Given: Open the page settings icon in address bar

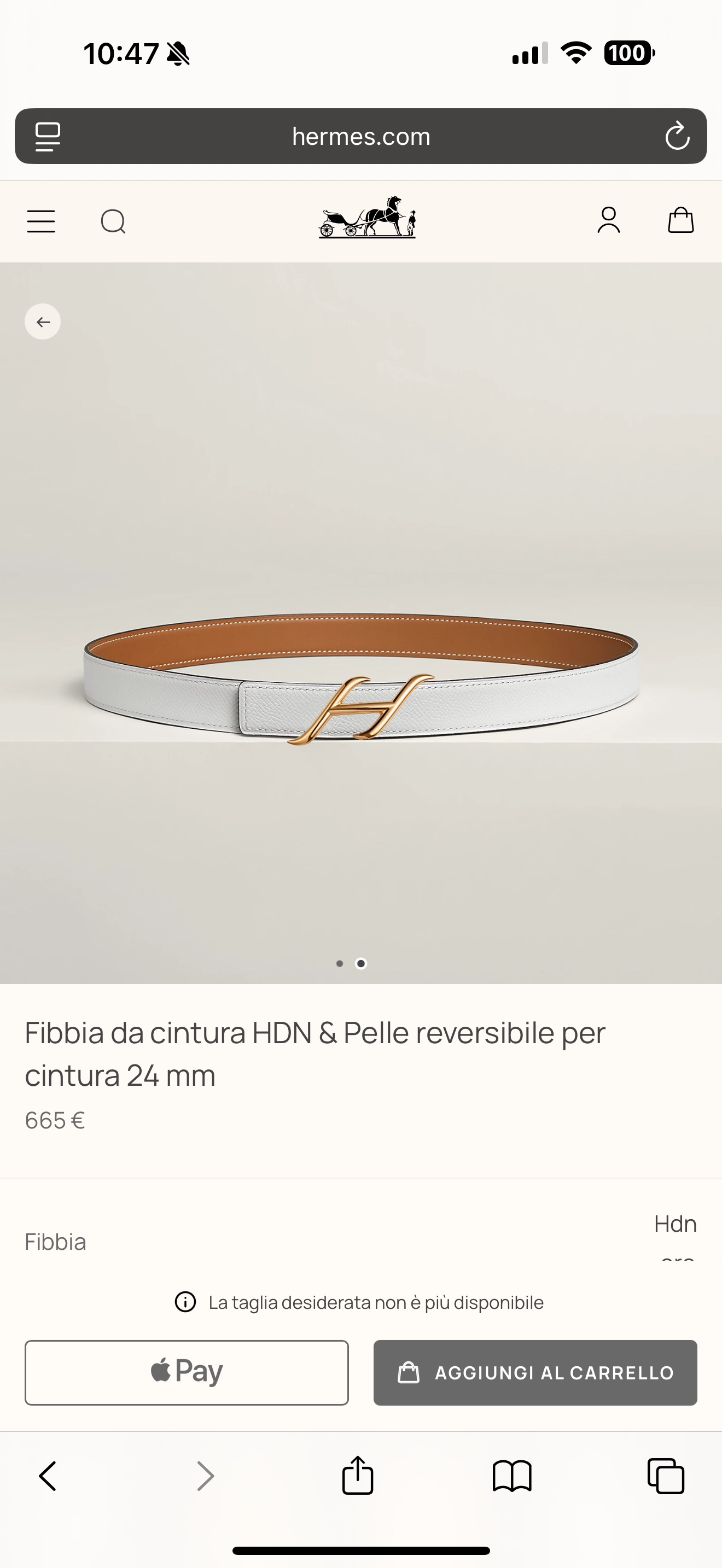Looking at the screenshot, I should 48,136.
